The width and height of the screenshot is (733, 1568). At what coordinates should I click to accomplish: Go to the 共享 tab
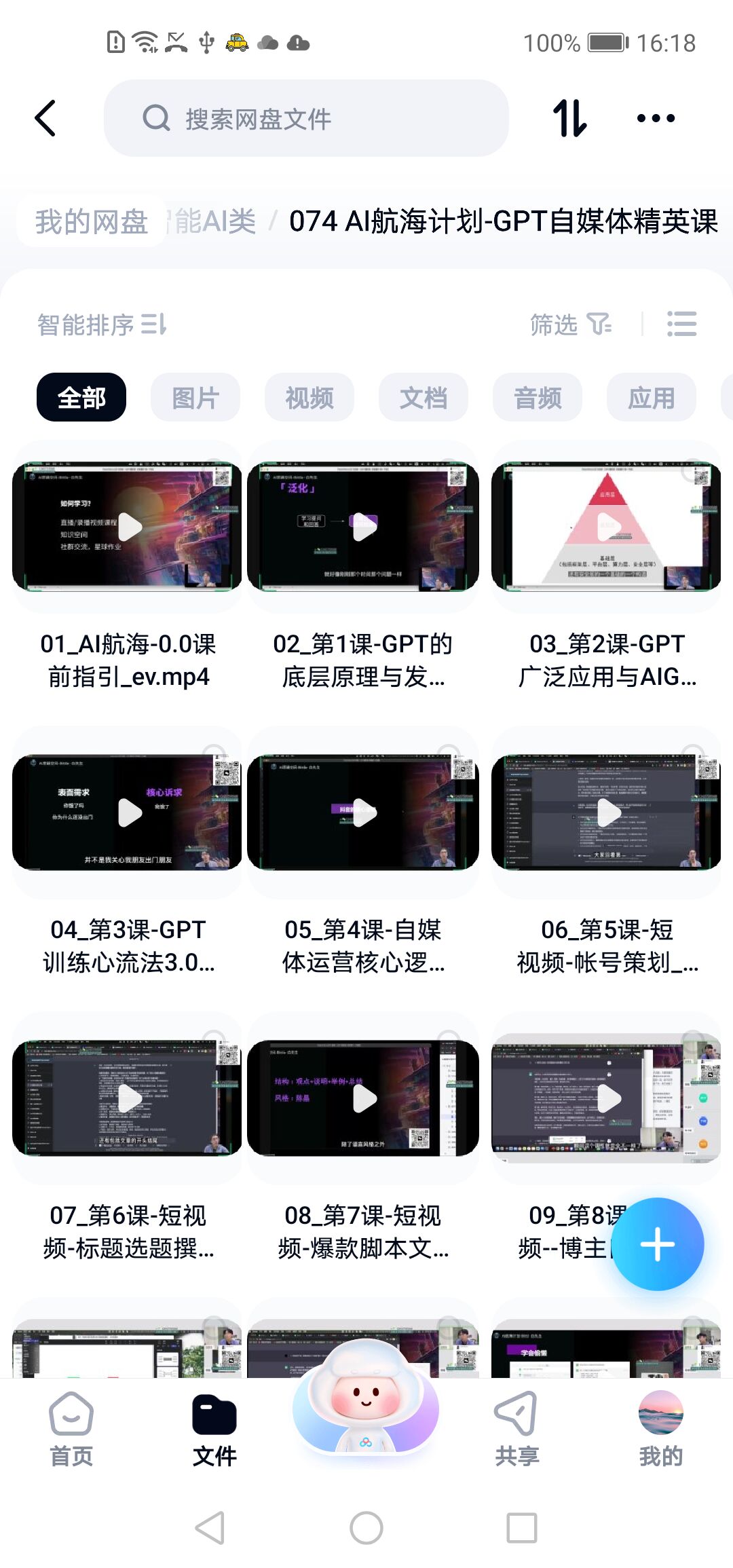pyautogui.click(x=516, y=1427)
